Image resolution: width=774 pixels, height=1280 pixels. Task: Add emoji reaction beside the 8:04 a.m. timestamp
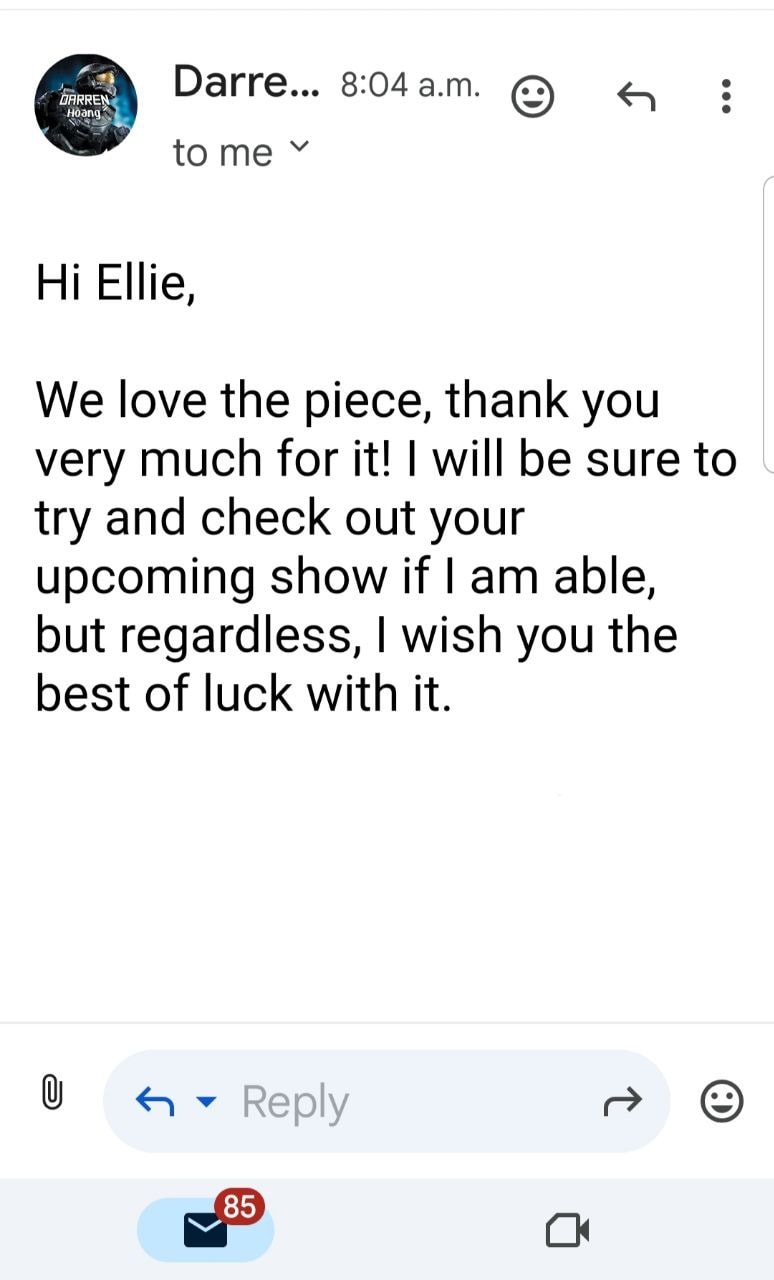pyautogui.click(x=532, y=97)
